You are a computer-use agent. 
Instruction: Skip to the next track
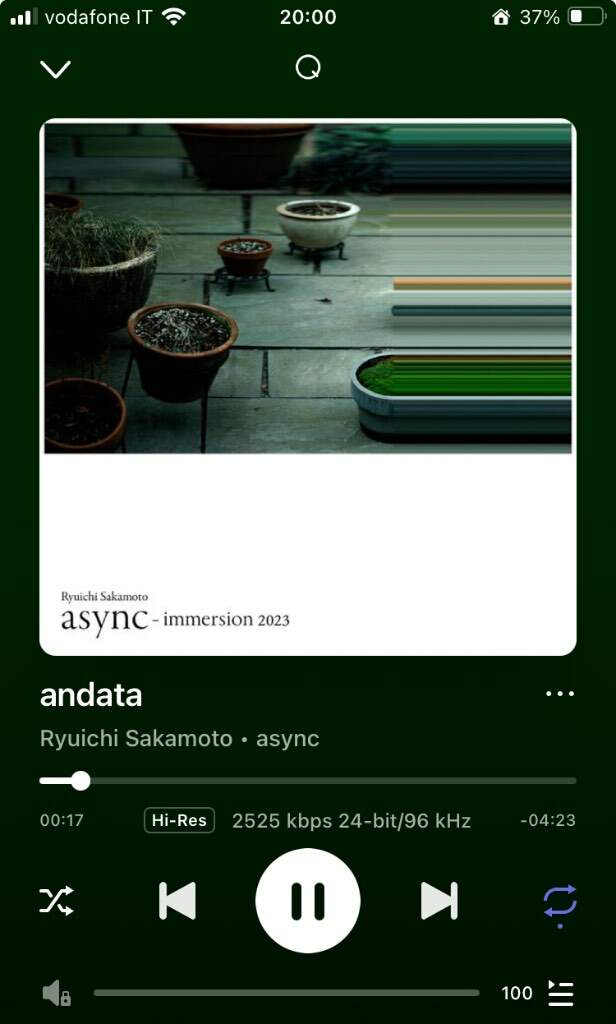(x=439, y=901)
